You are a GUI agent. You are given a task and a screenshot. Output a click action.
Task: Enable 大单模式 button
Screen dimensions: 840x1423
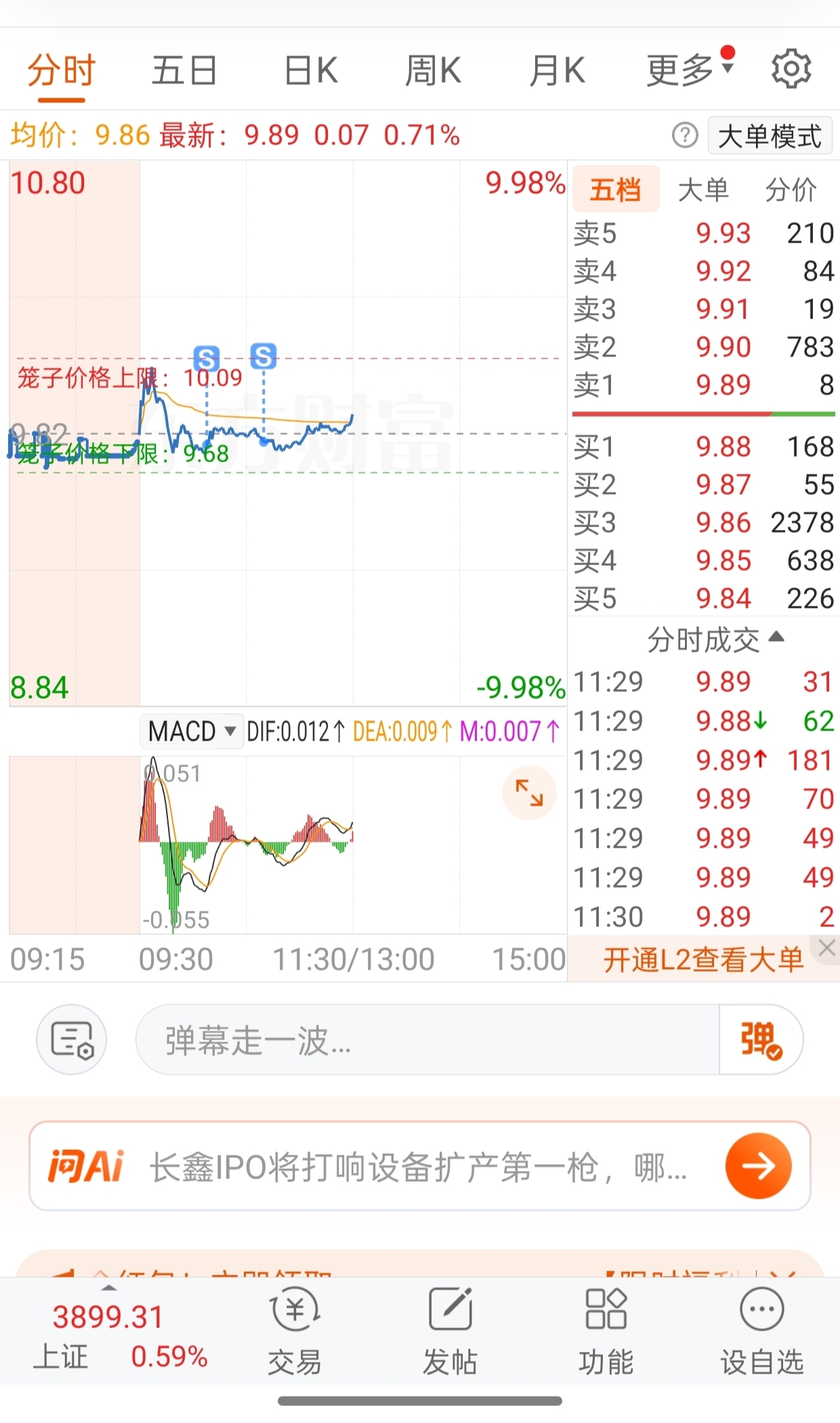pyautogui.click(x=770, y=136)
